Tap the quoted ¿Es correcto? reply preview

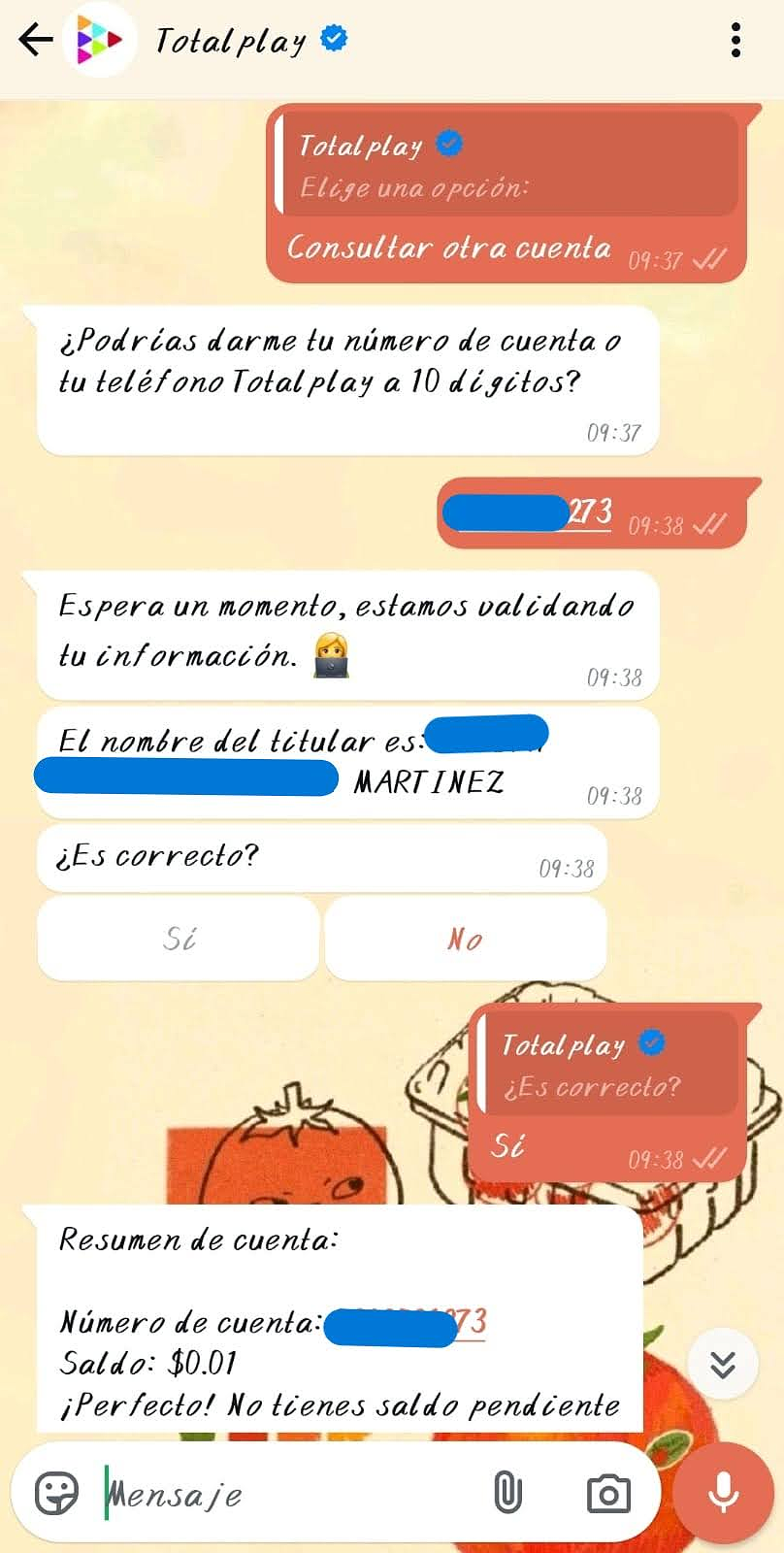(609, 1063)
